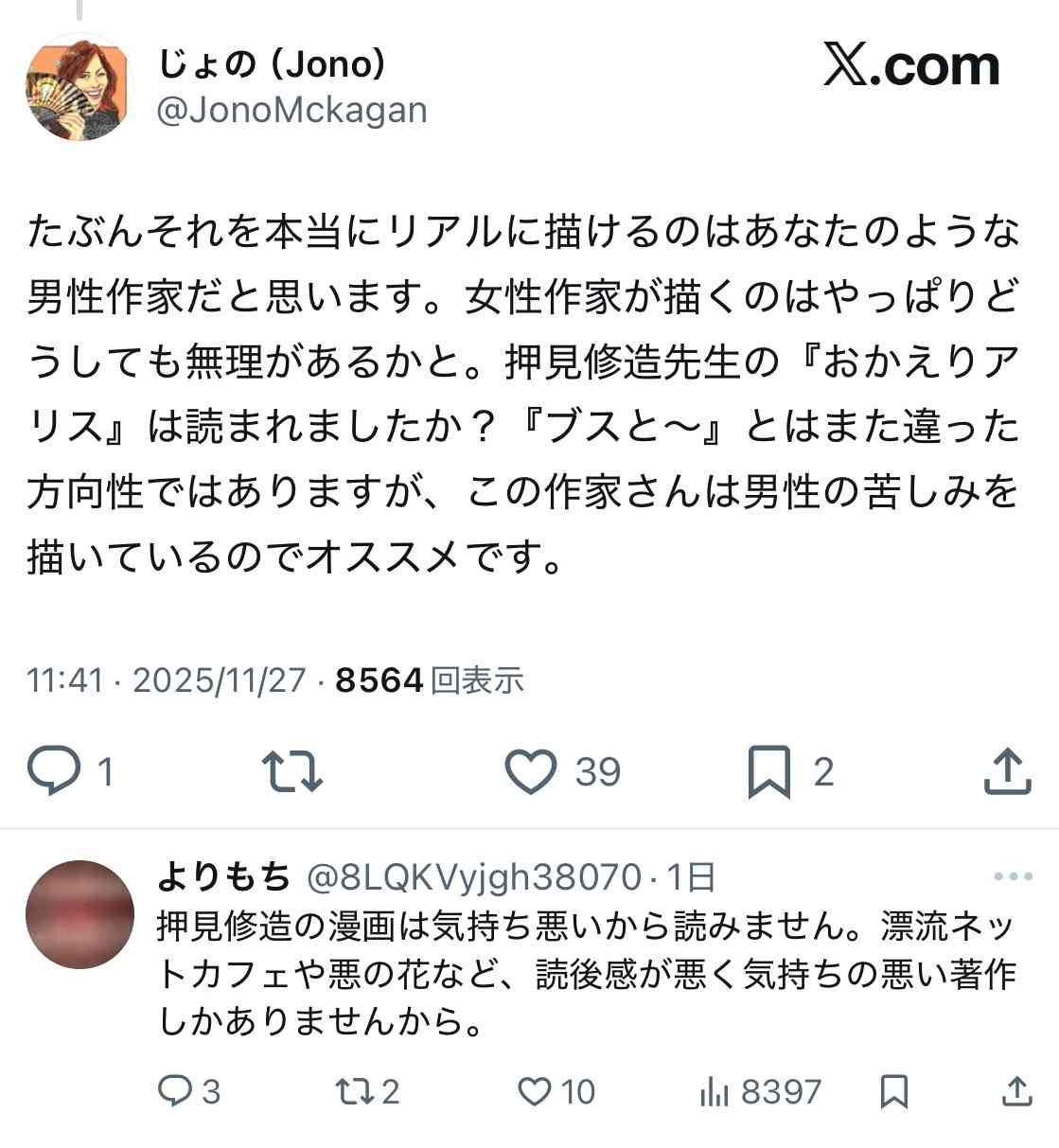Share じょの's post
The image size is (1059, 1148).
click(x=1007, y=771)
